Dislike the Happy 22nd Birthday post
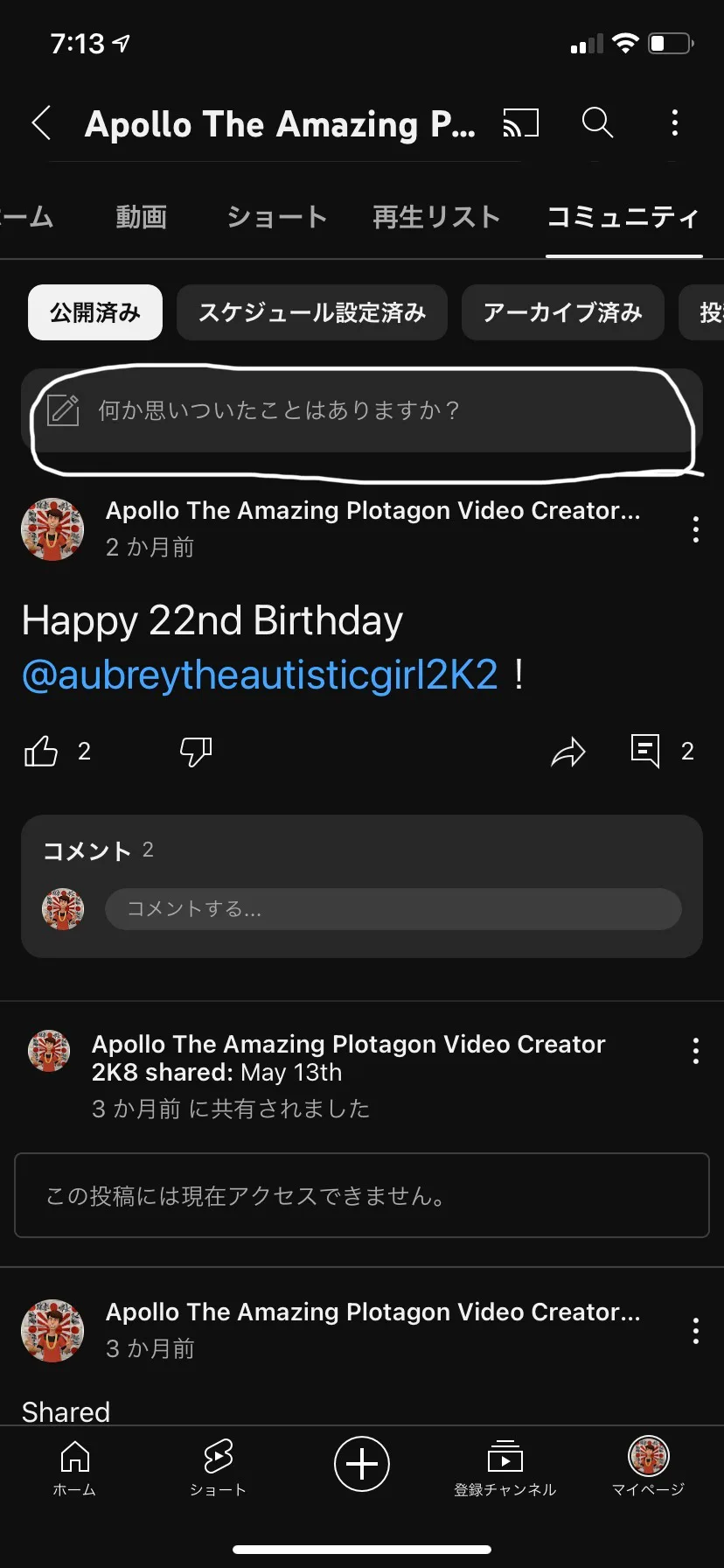 point(196,752)
